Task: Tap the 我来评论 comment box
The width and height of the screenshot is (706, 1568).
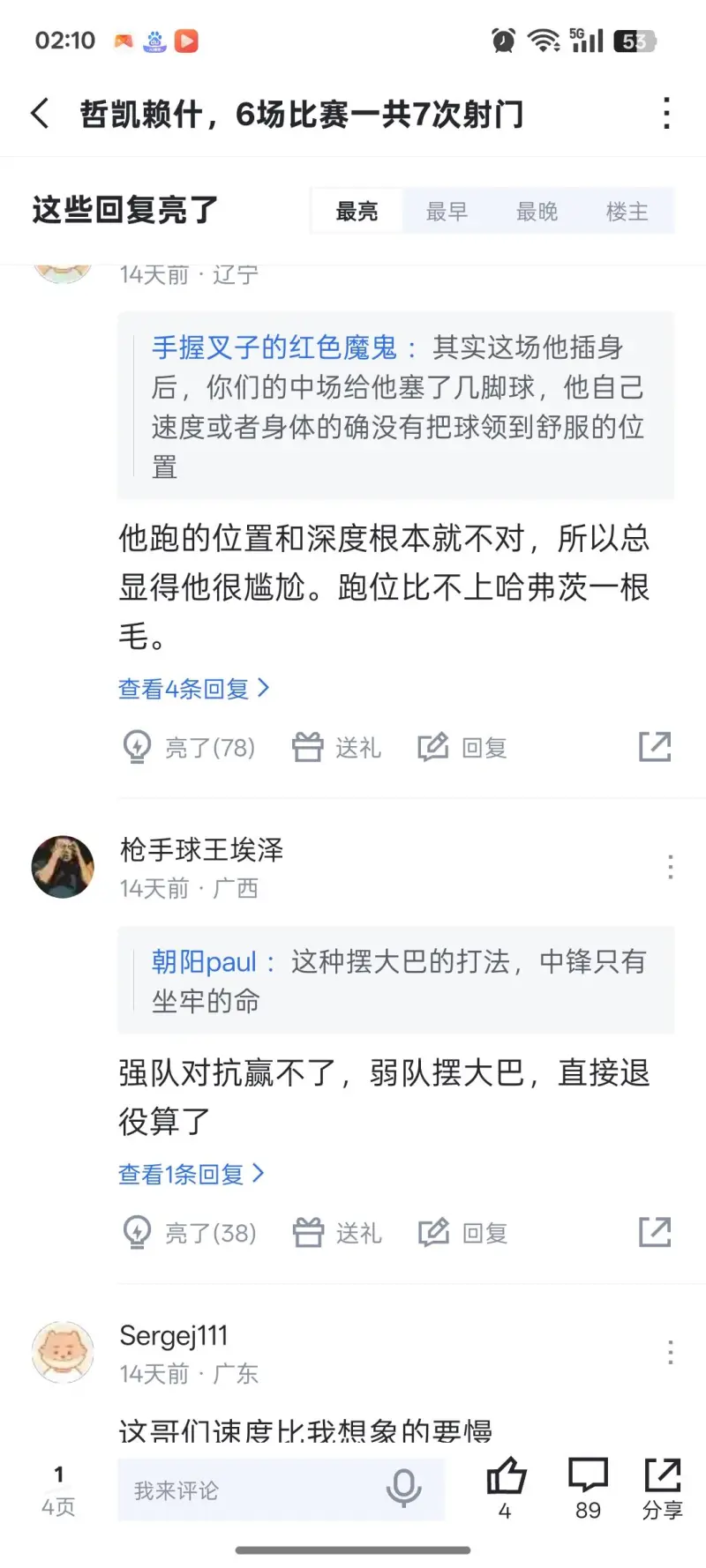Action: pos(256,1490)
